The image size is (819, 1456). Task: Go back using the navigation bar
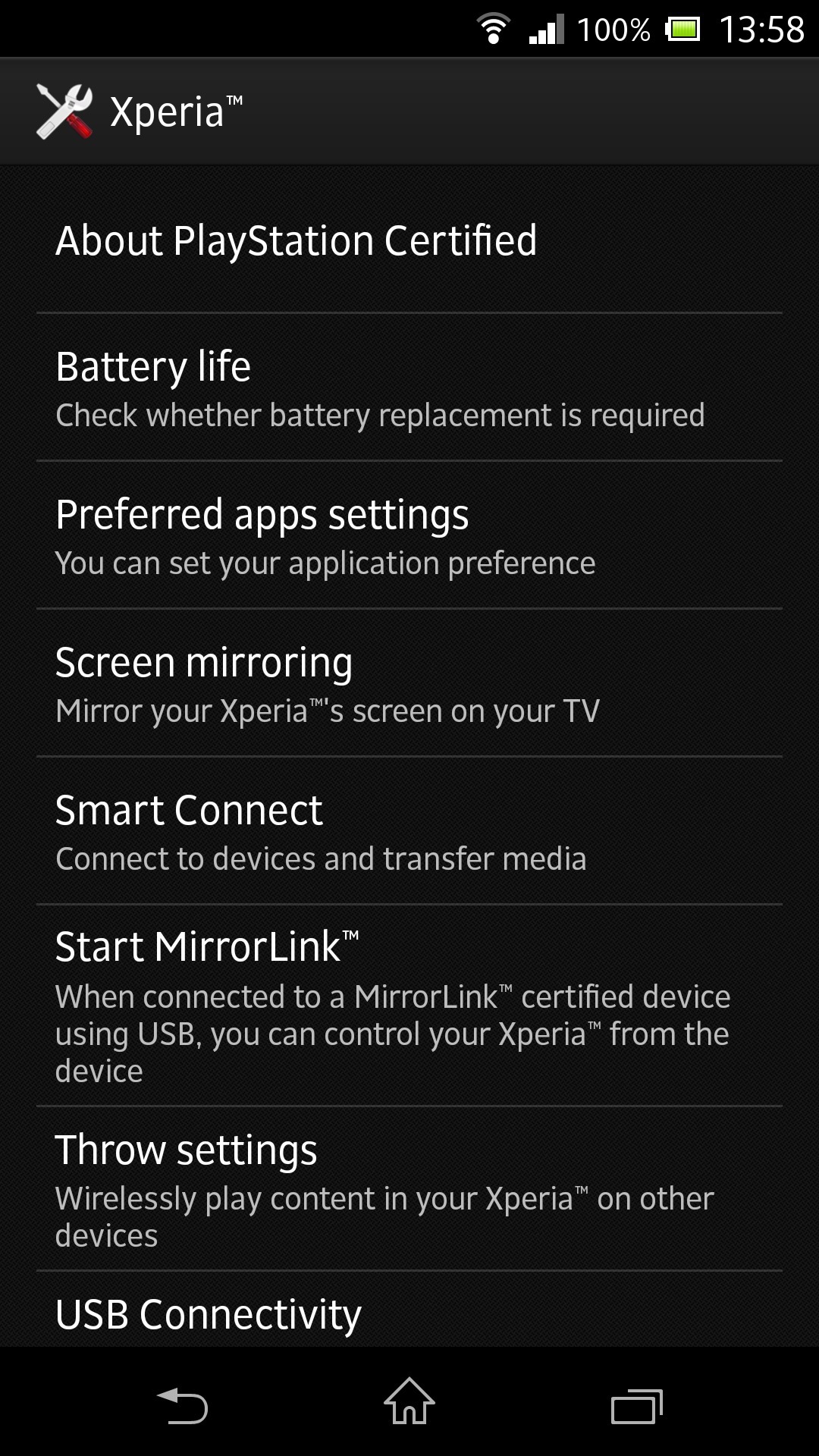click(182, 1405)
